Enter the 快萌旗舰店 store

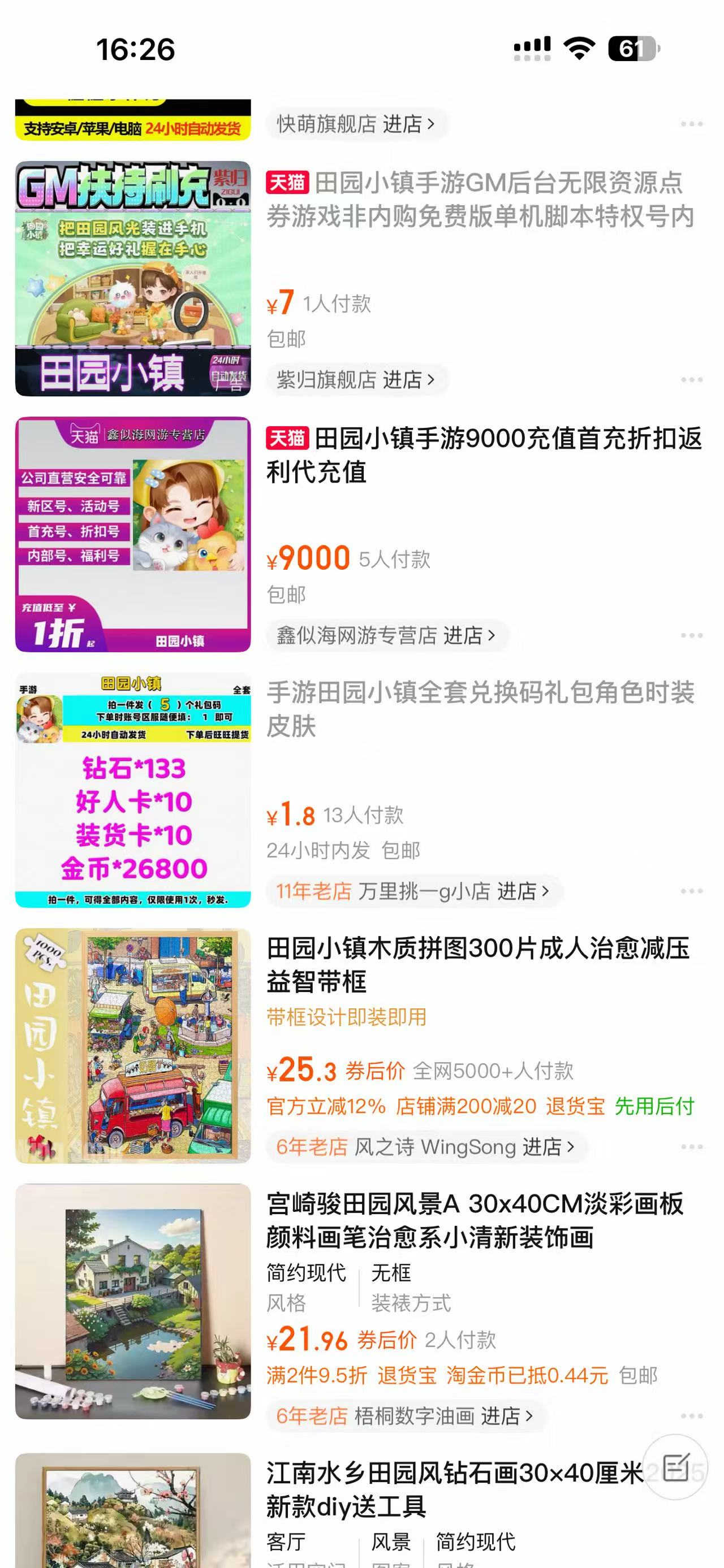point(356,124)
